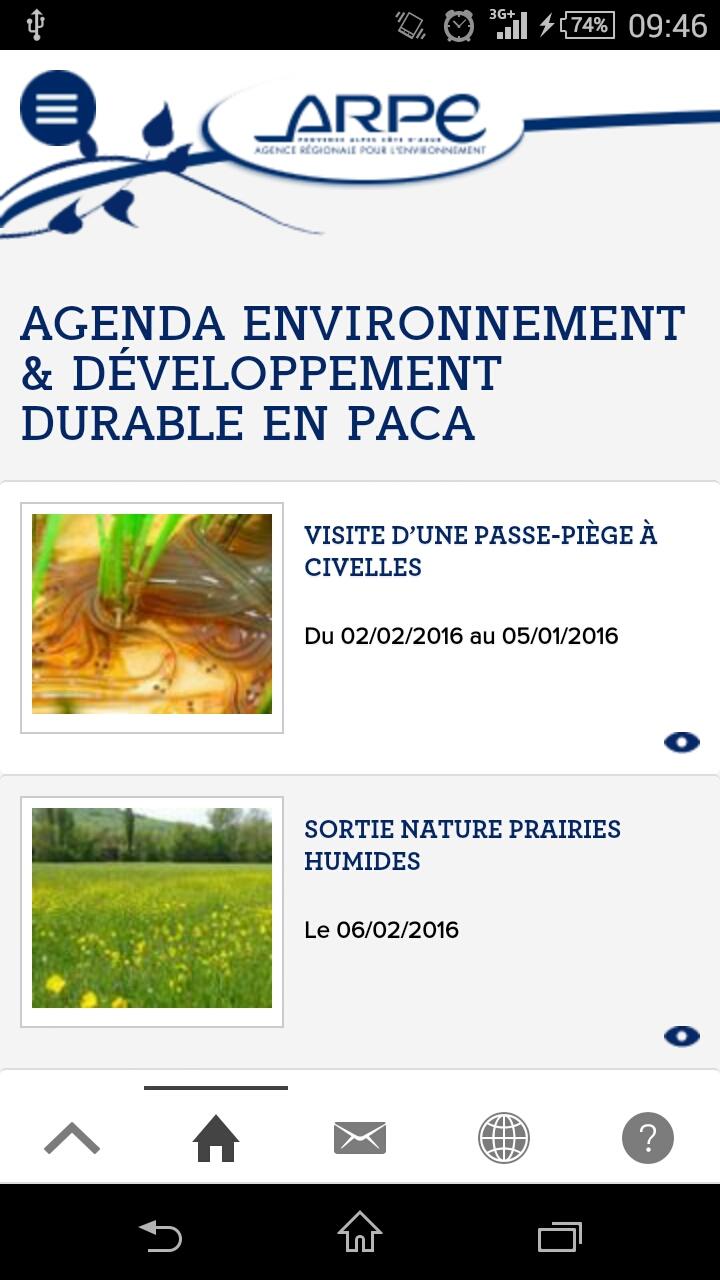This screenshot has height=1280, width=720.
Task: Open the hamburger menu button
Action: click(58, 109)
